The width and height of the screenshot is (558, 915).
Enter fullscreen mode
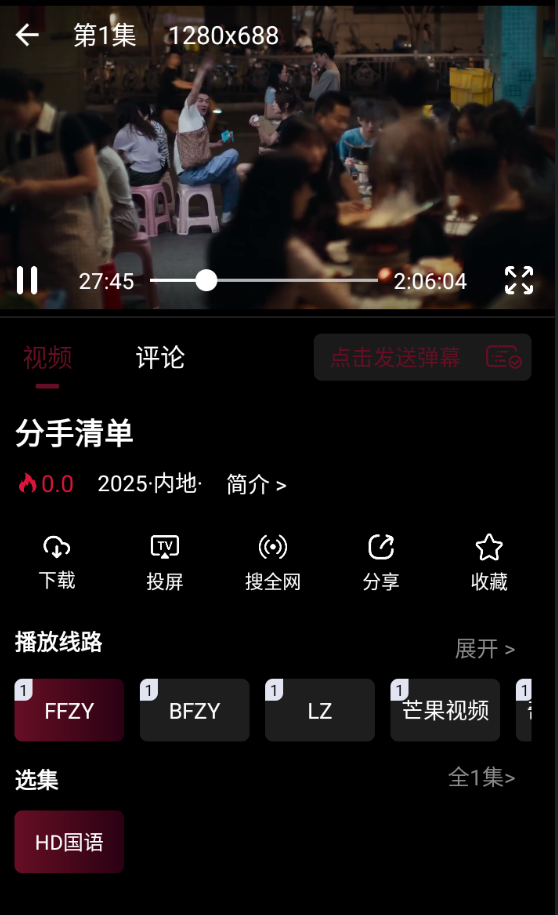[519, 281]
